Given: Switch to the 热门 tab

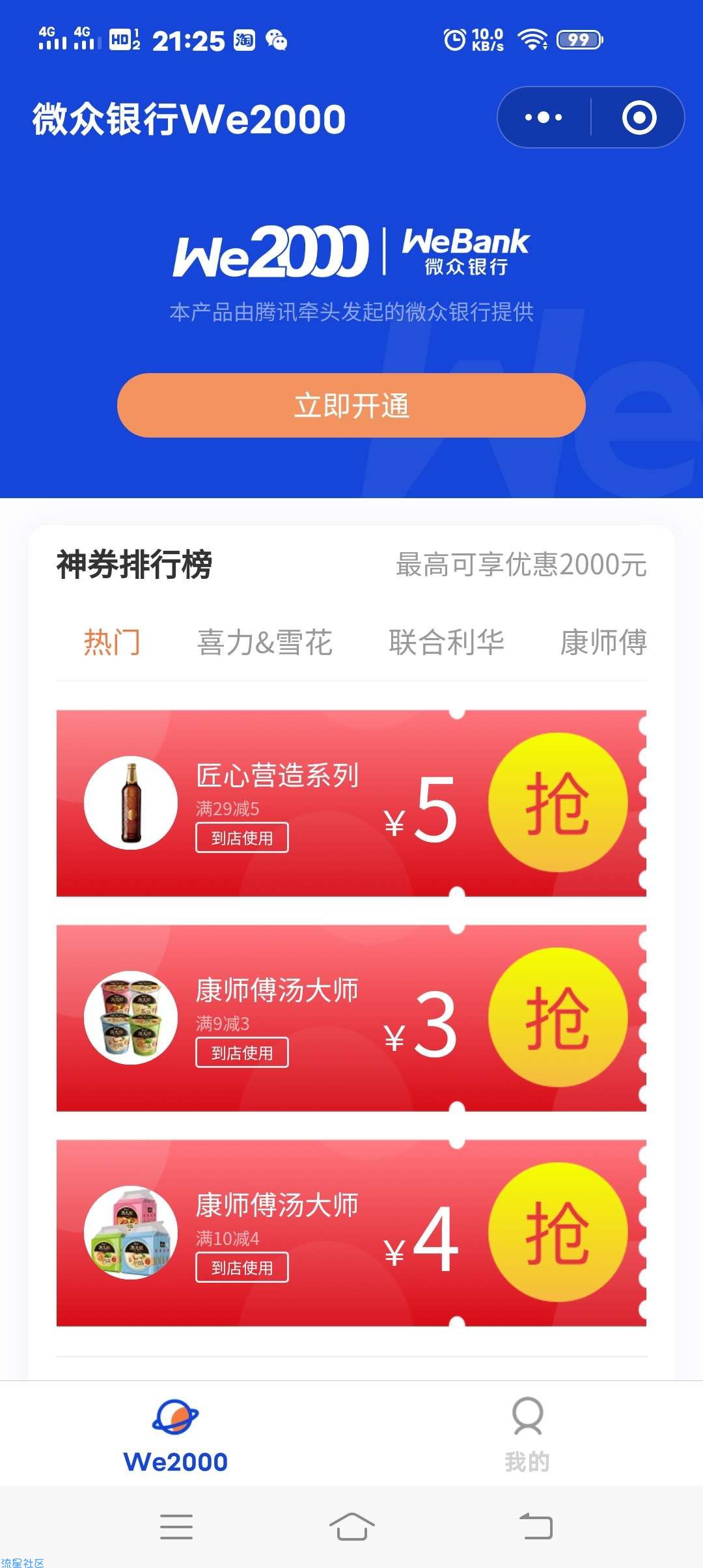Looking at the screenshot, I should 112,642.
